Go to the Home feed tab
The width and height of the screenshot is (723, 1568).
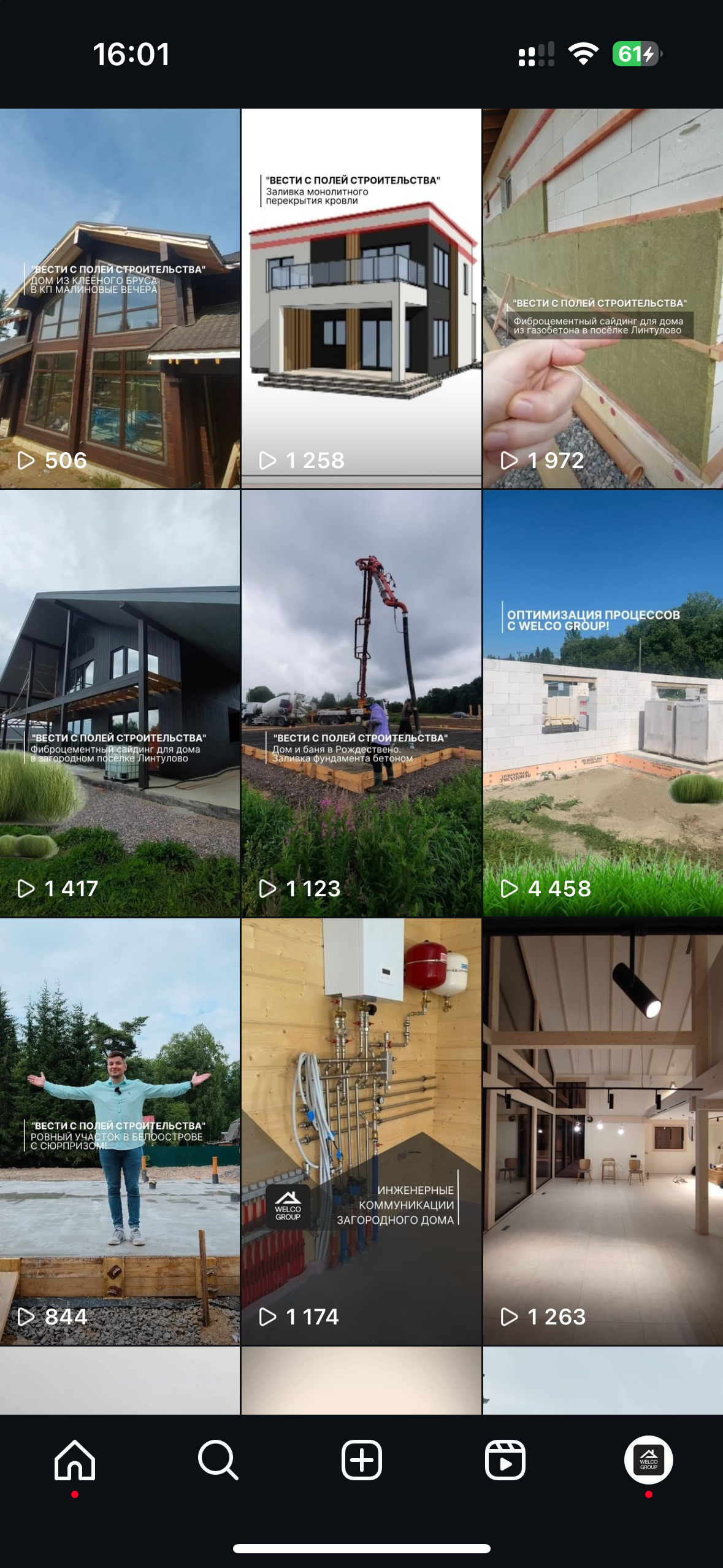click(x=75, y=1460)
